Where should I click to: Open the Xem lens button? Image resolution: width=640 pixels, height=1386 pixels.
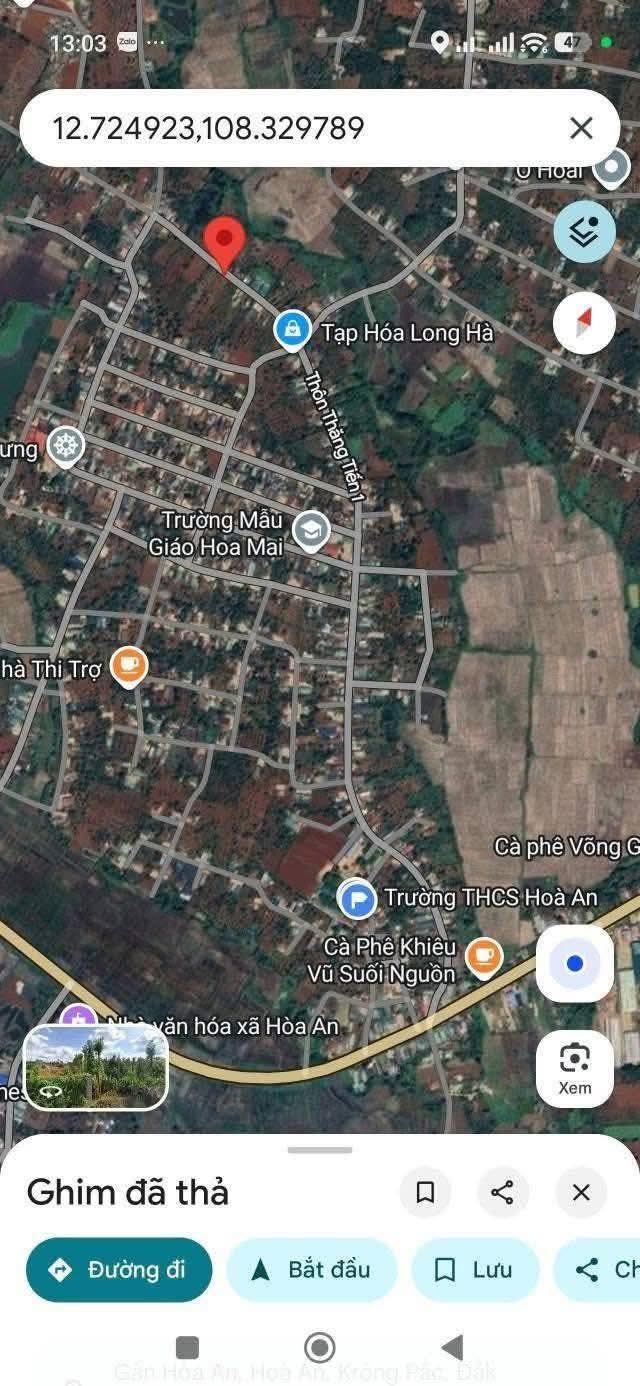pyautogui.click(x=575, y=1068)
